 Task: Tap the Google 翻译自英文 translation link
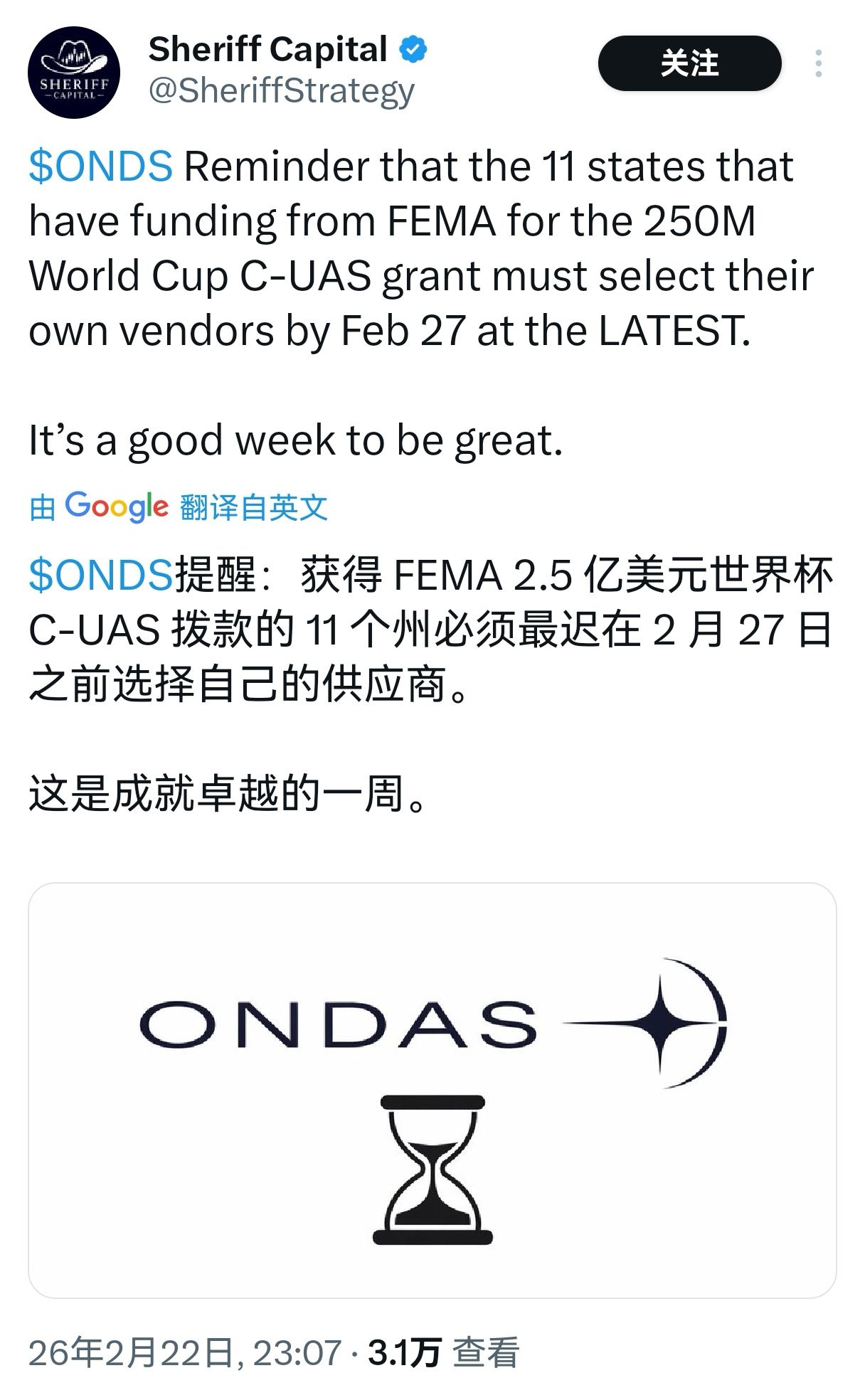[179, 507]
